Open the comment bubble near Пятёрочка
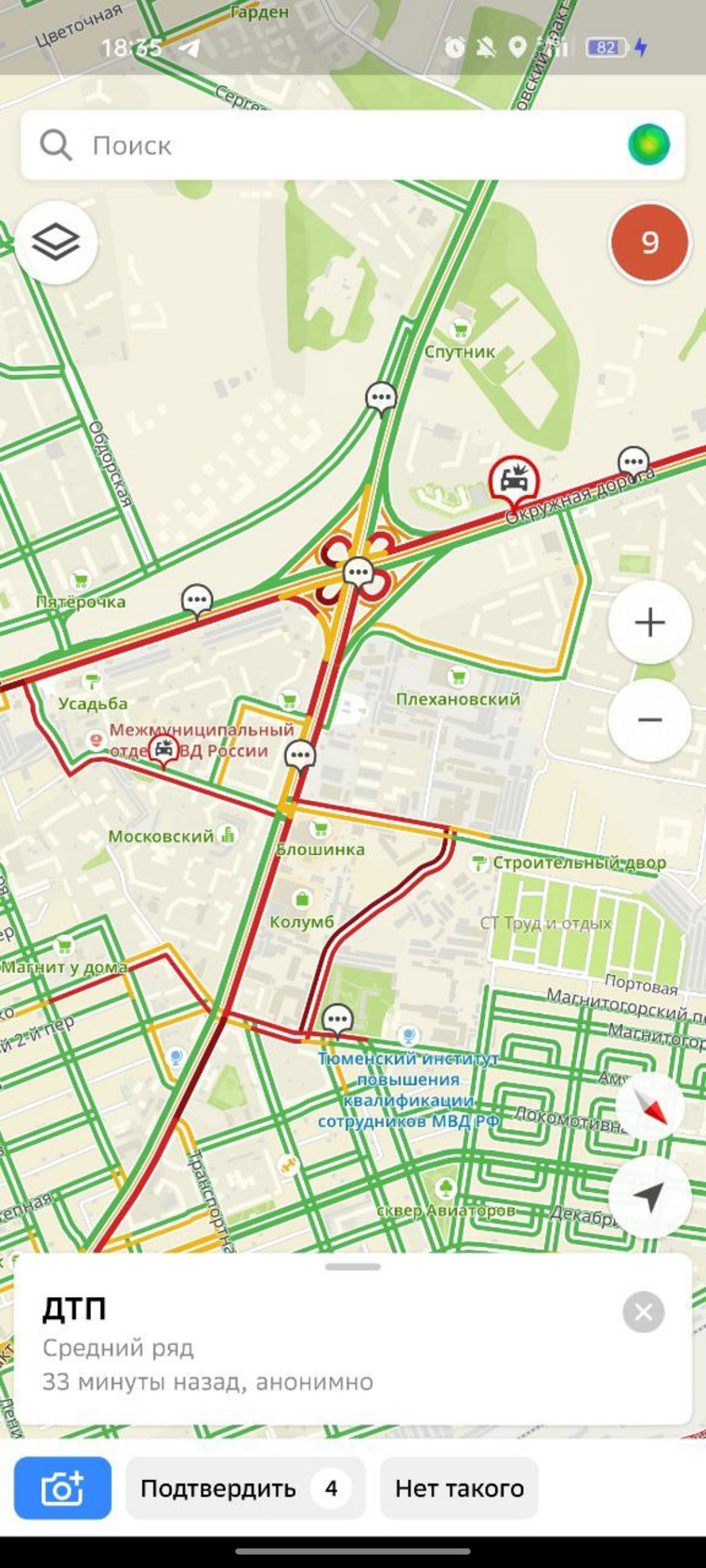This screenshot has height=1568, width=706. 197,601
